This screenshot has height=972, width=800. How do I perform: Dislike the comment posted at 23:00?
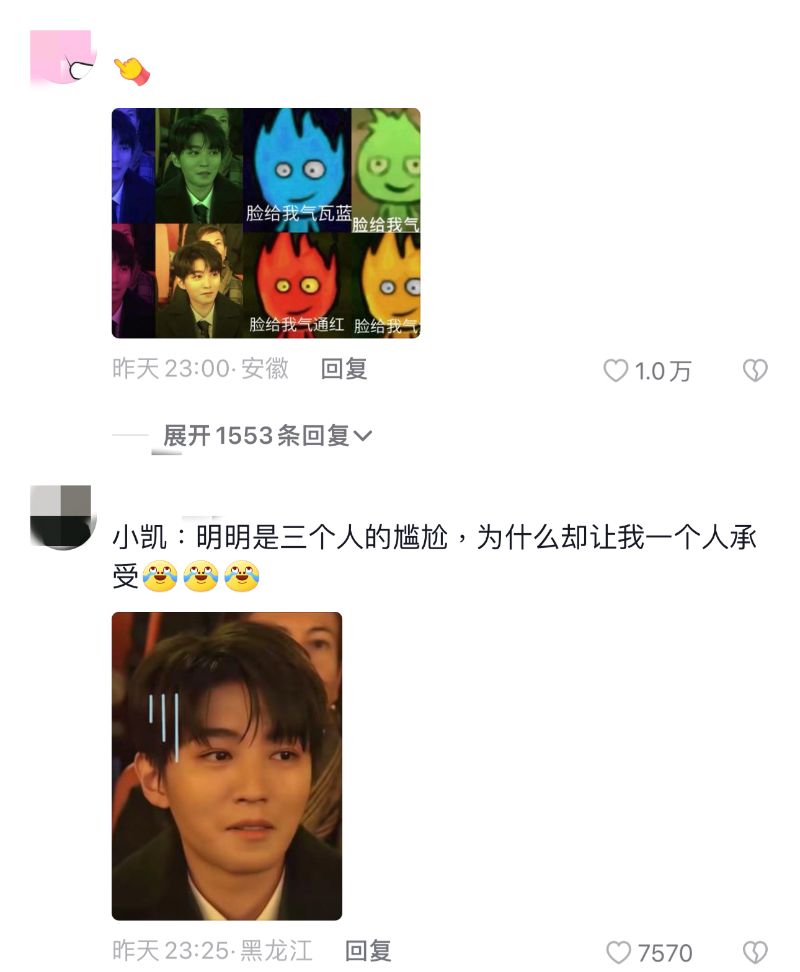pyautogui.click(x=754, y=371)
